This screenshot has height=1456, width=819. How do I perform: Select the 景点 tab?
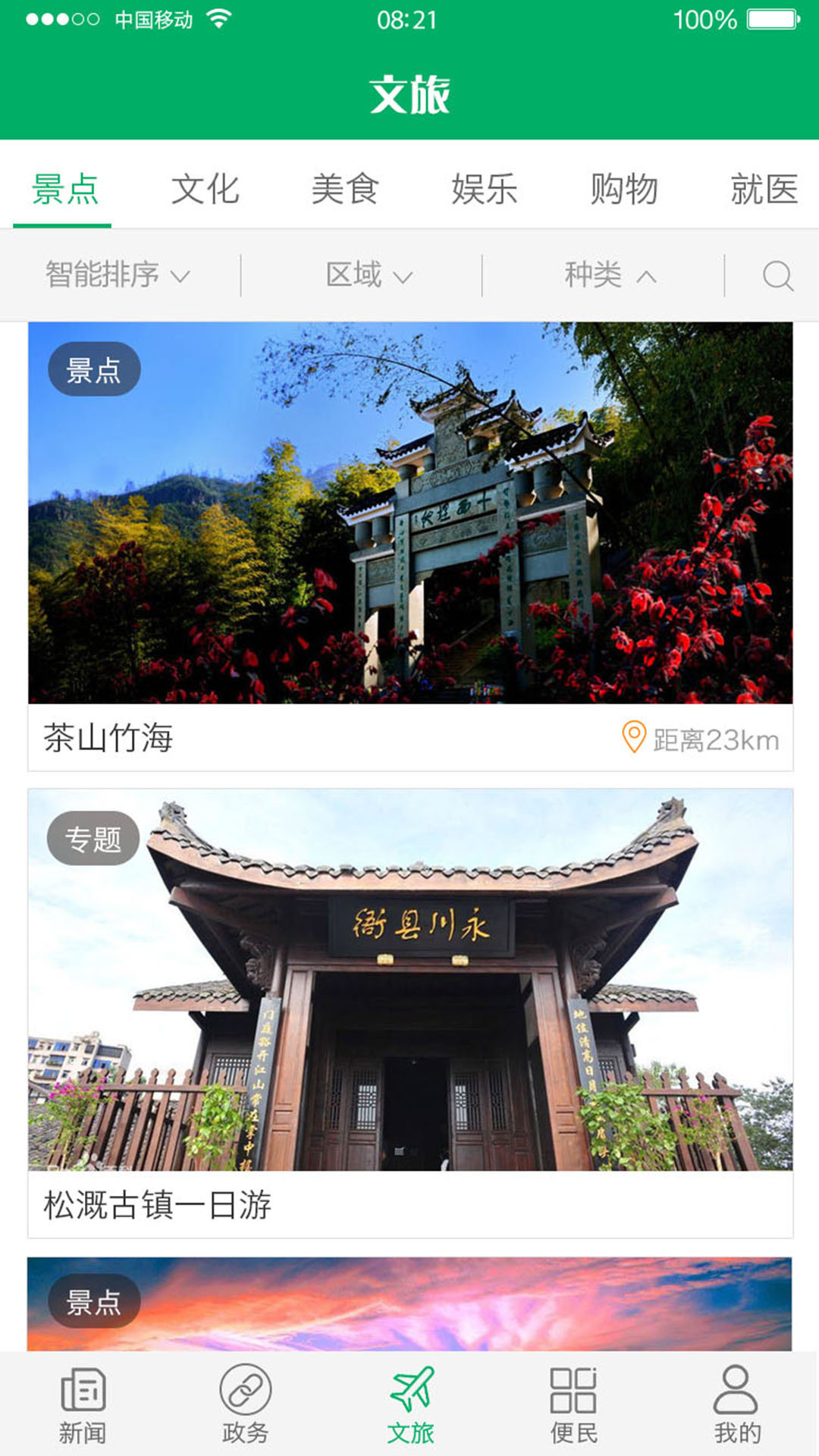[65, 189]
